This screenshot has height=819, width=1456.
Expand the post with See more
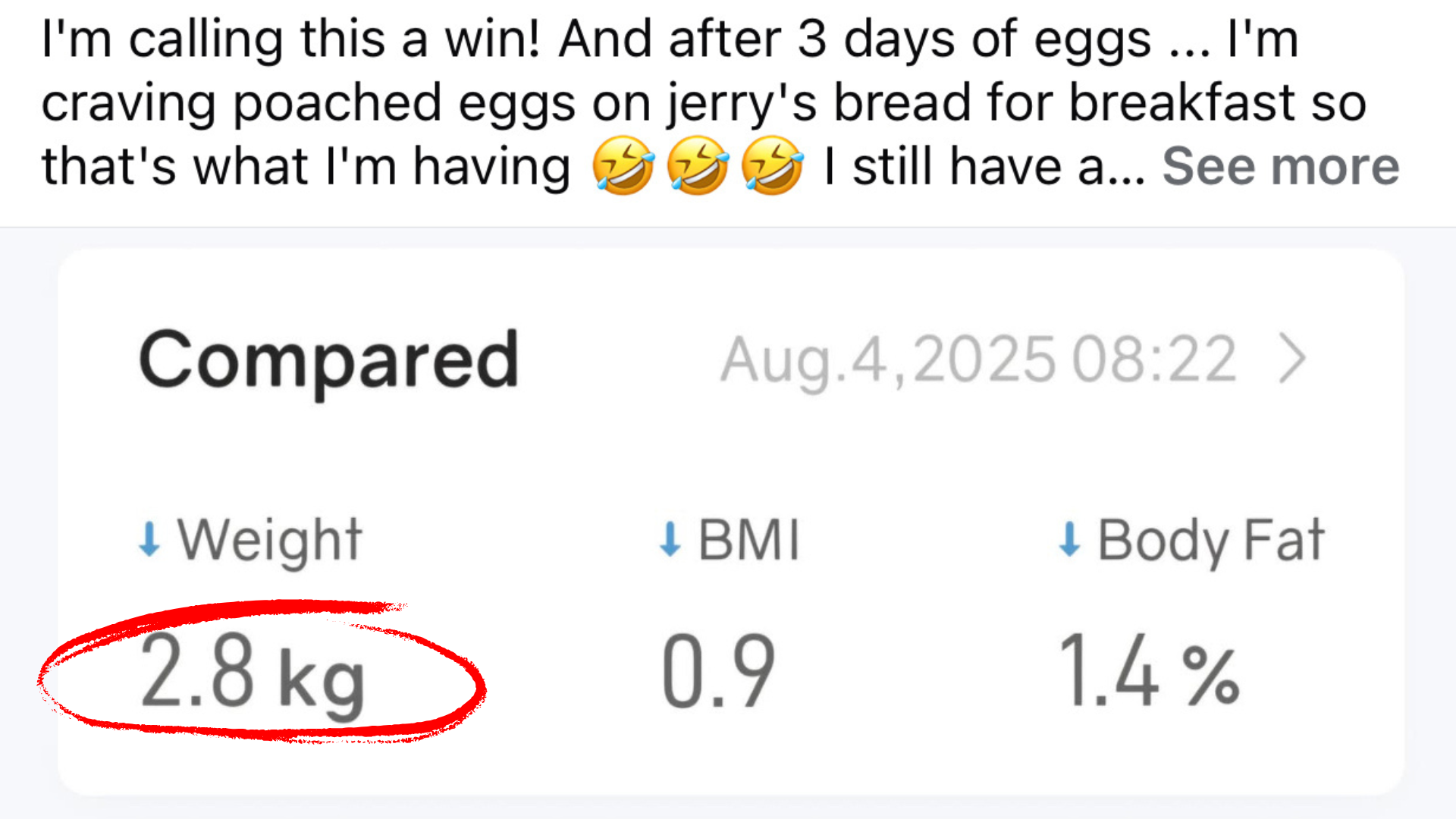(x=1280, y=167)
